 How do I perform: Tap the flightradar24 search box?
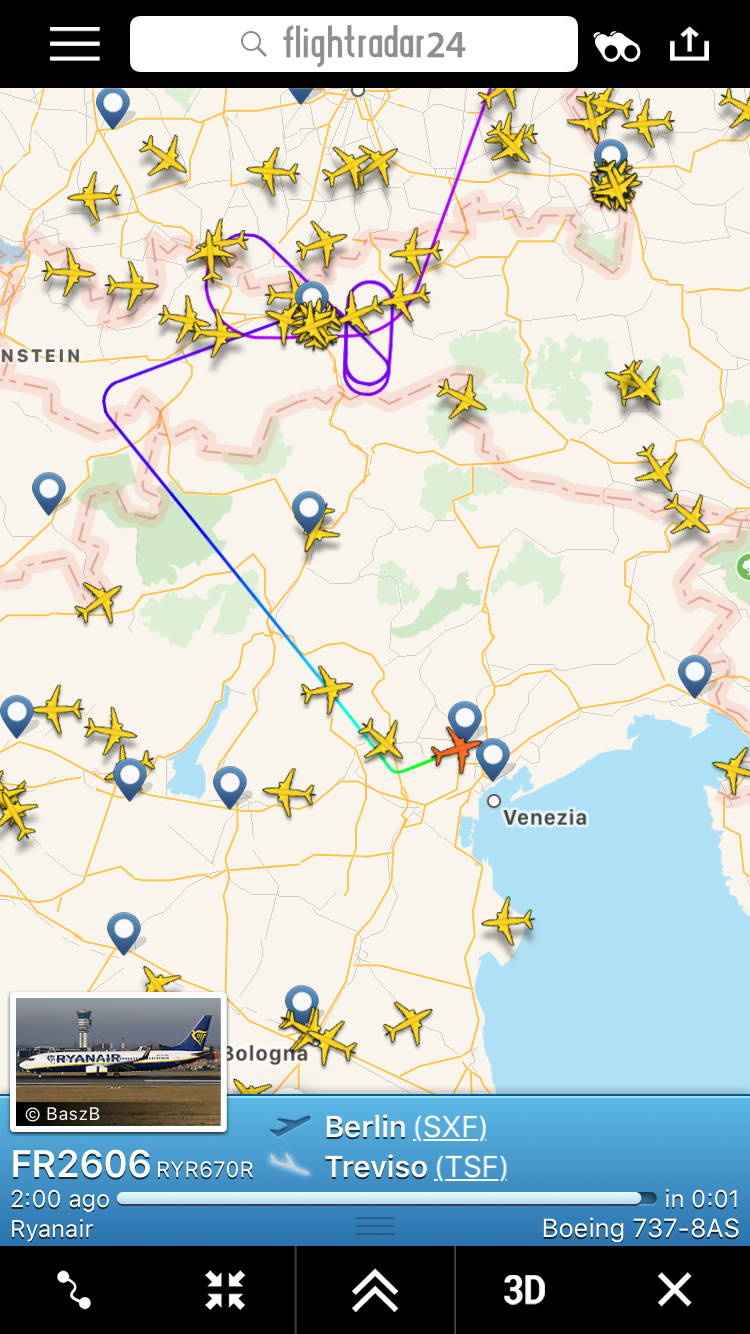tap(354, 44)
